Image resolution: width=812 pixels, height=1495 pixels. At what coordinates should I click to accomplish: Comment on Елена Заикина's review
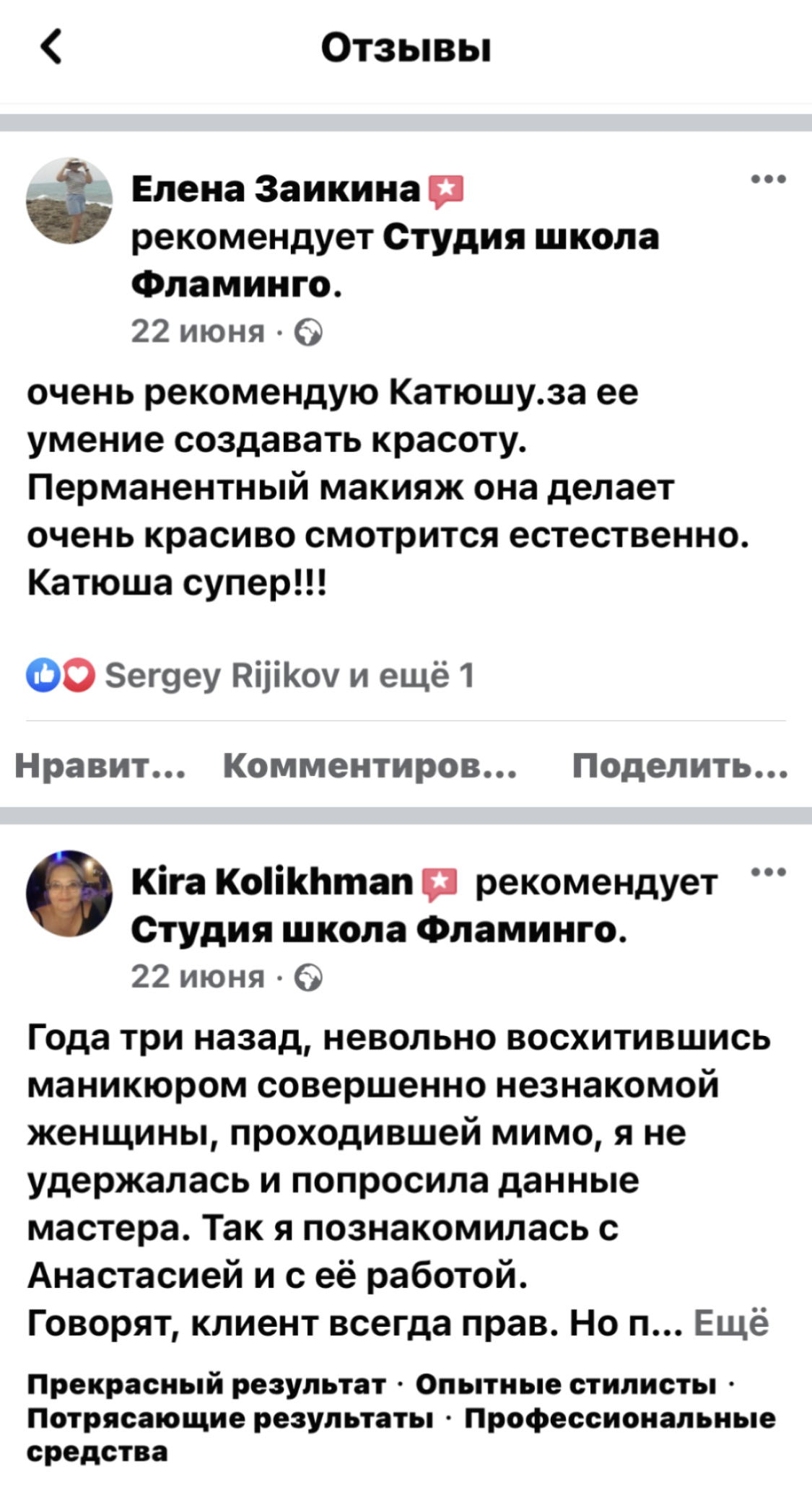370,765
